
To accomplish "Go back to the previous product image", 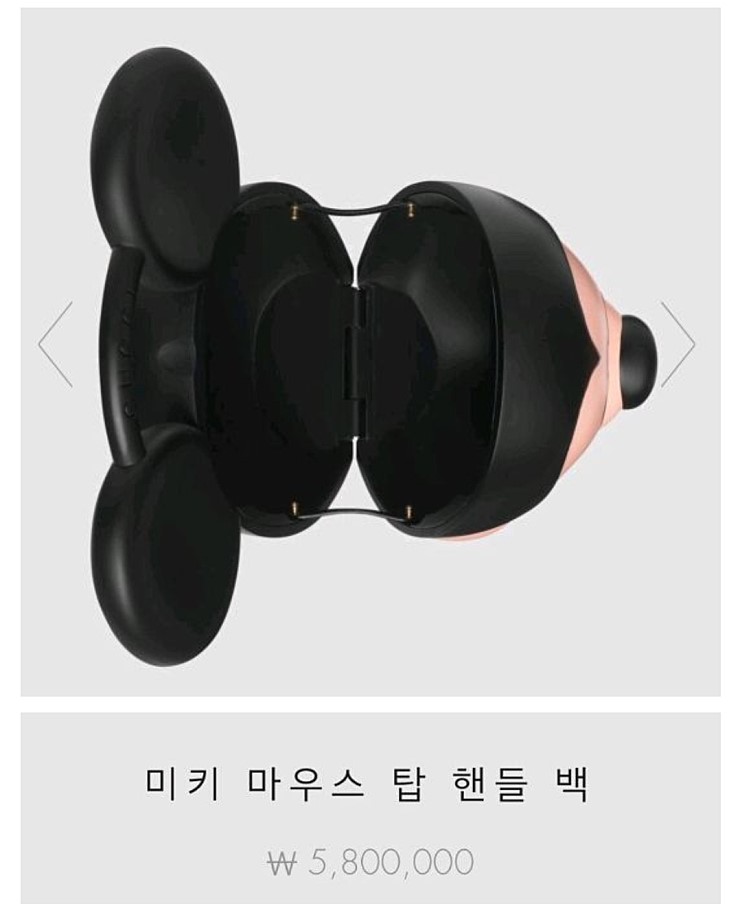I will (x=56, y=343).
